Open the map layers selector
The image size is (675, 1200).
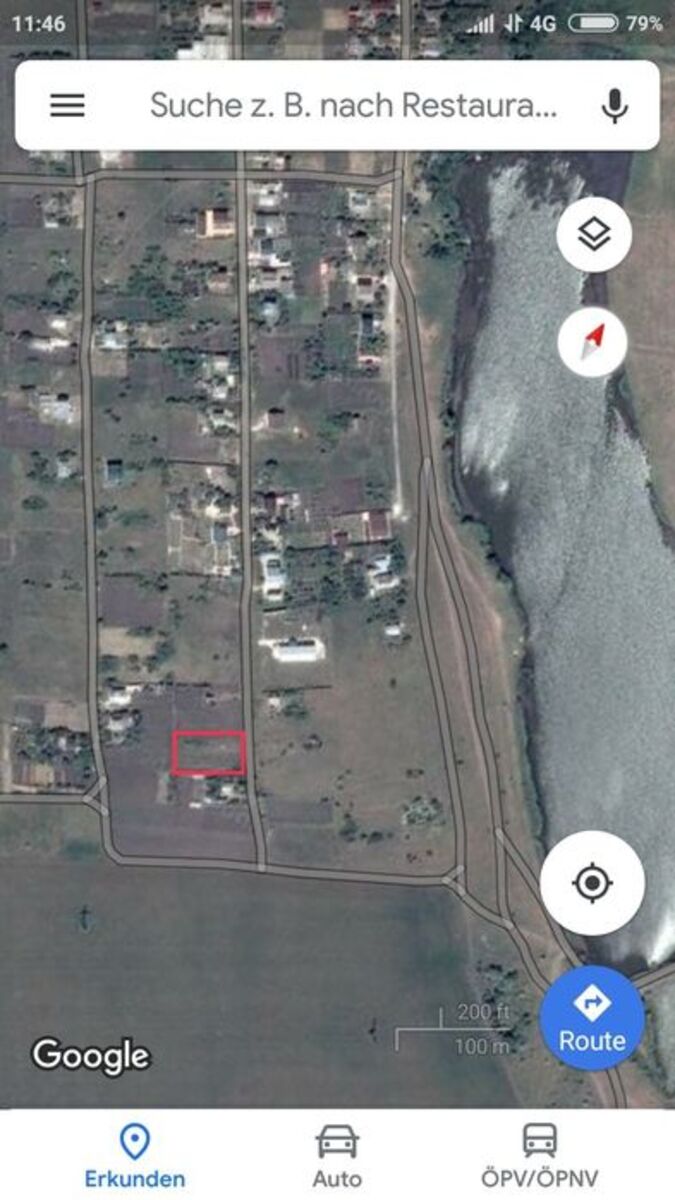tap(594, 236)
